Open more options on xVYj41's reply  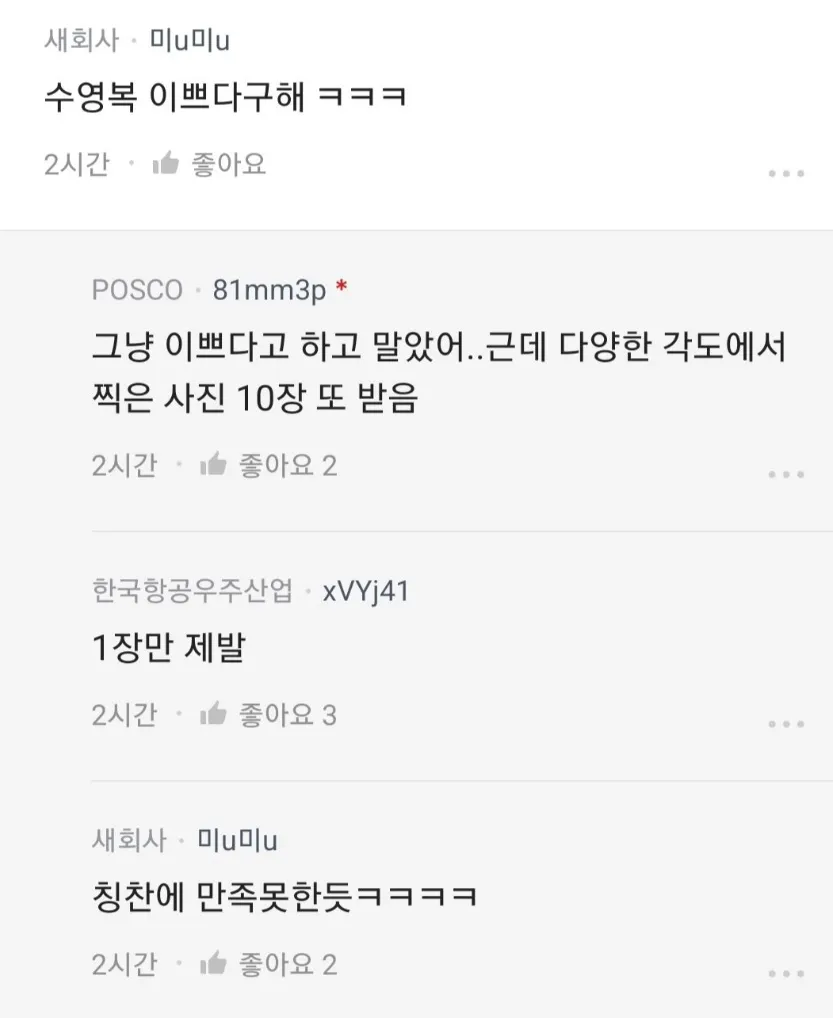[786, 724]
